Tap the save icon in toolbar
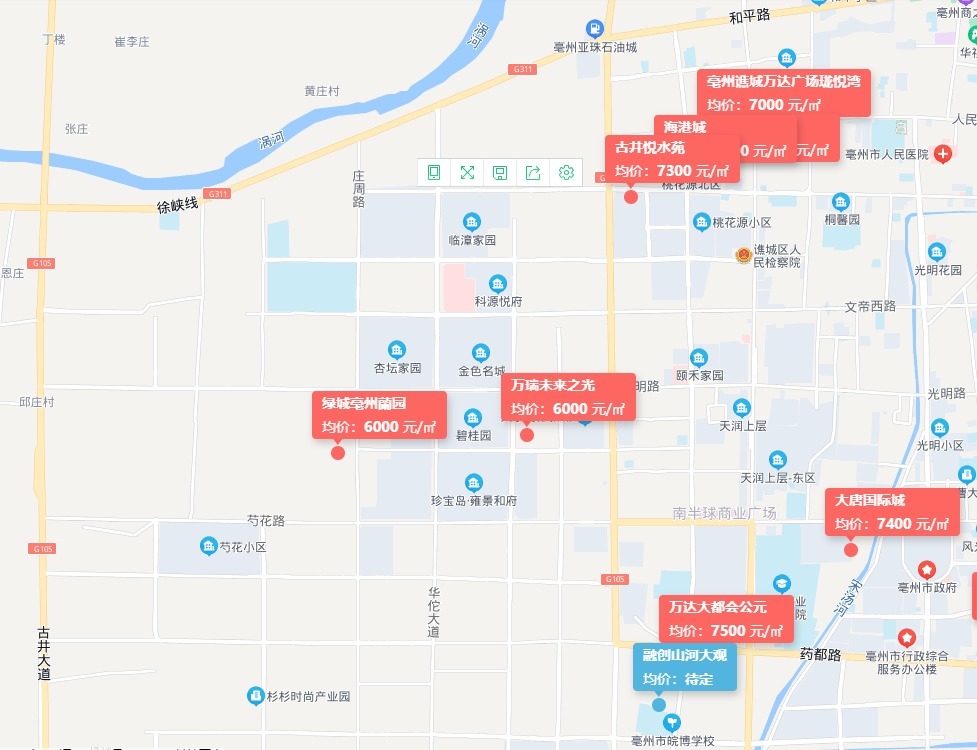This screenshot has width=977, height=750. tap(500, 173)
